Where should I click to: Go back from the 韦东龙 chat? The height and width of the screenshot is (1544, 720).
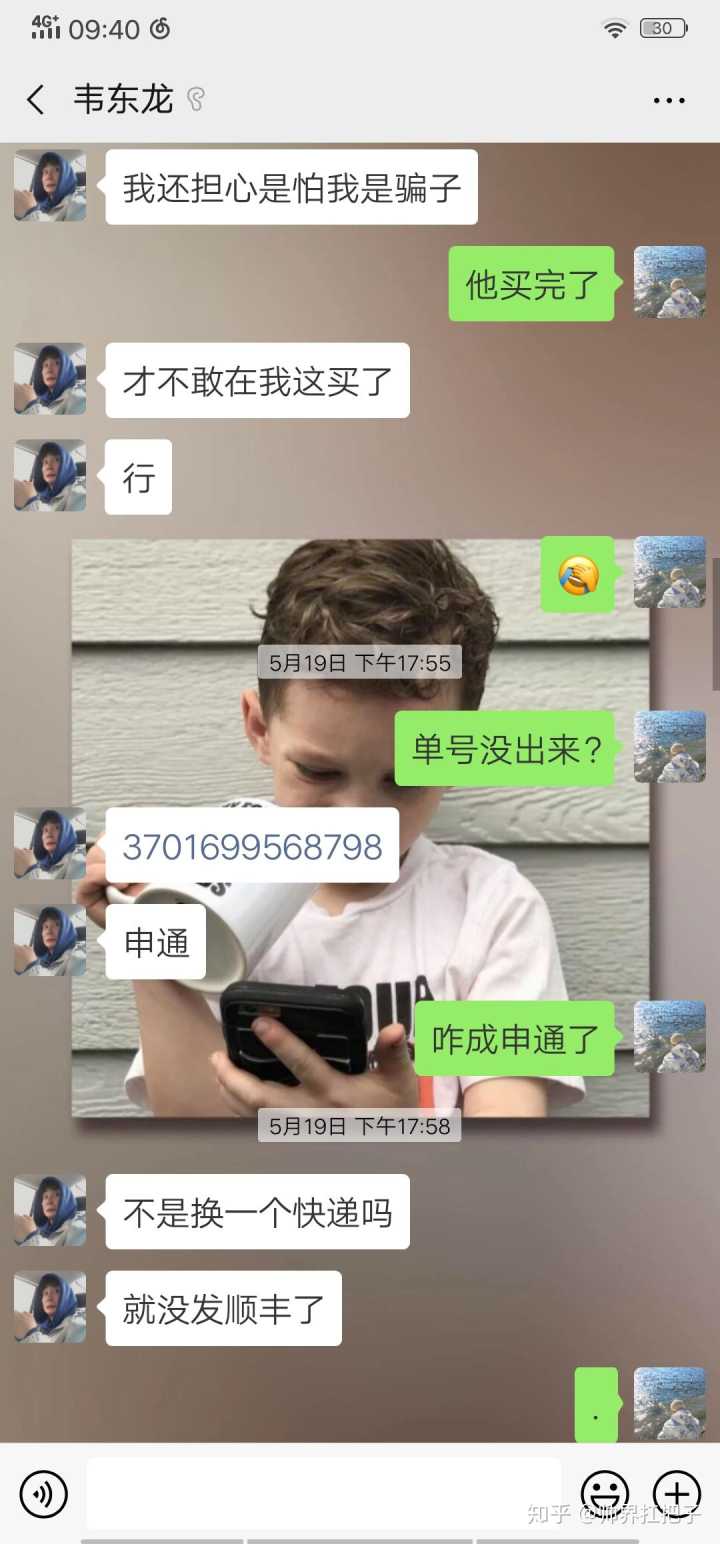(x=36, y=100)
